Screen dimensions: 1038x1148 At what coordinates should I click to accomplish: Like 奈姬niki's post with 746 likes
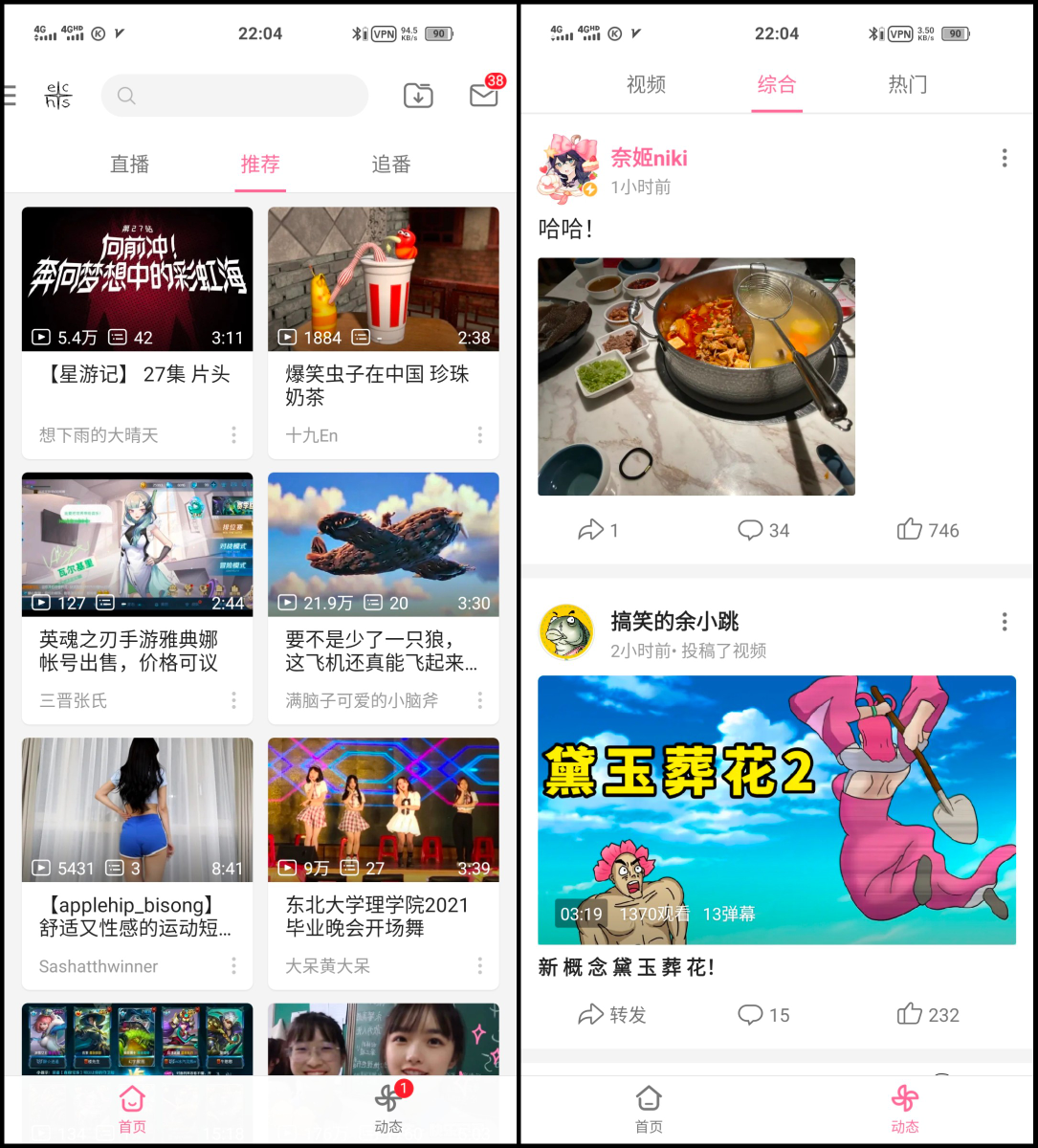coord(927,530)
